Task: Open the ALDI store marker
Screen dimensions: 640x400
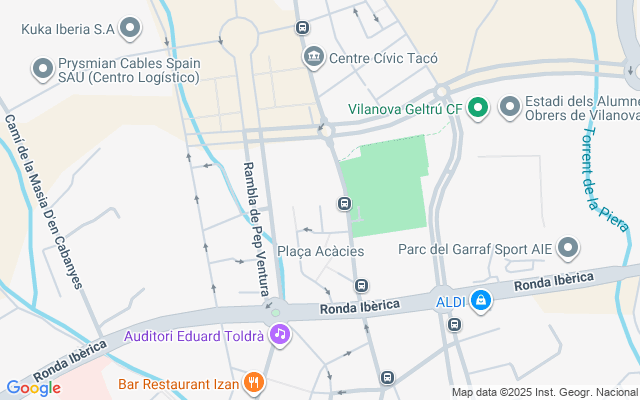Action: (481, 300)
